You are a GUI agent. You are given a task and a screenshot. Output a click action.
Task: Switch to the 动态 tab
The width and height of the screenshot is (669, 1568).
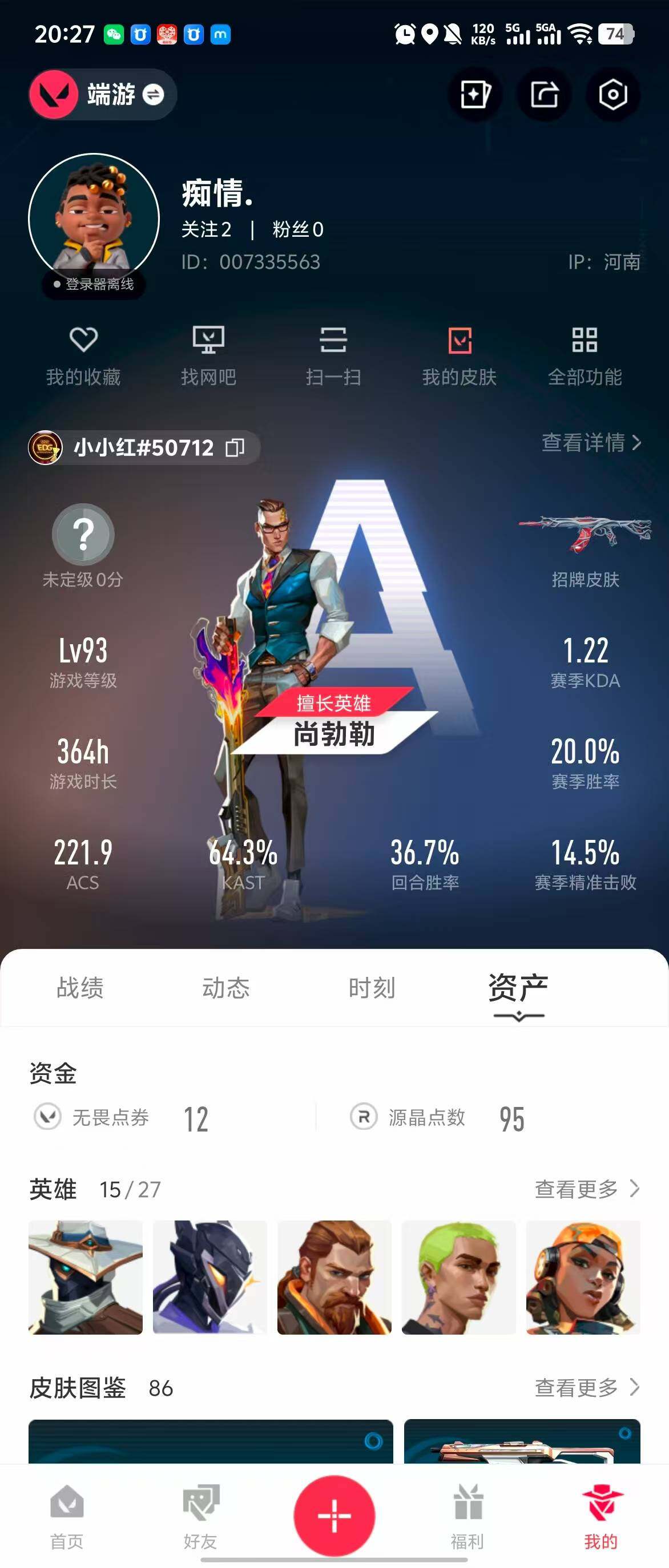(226, 987)
